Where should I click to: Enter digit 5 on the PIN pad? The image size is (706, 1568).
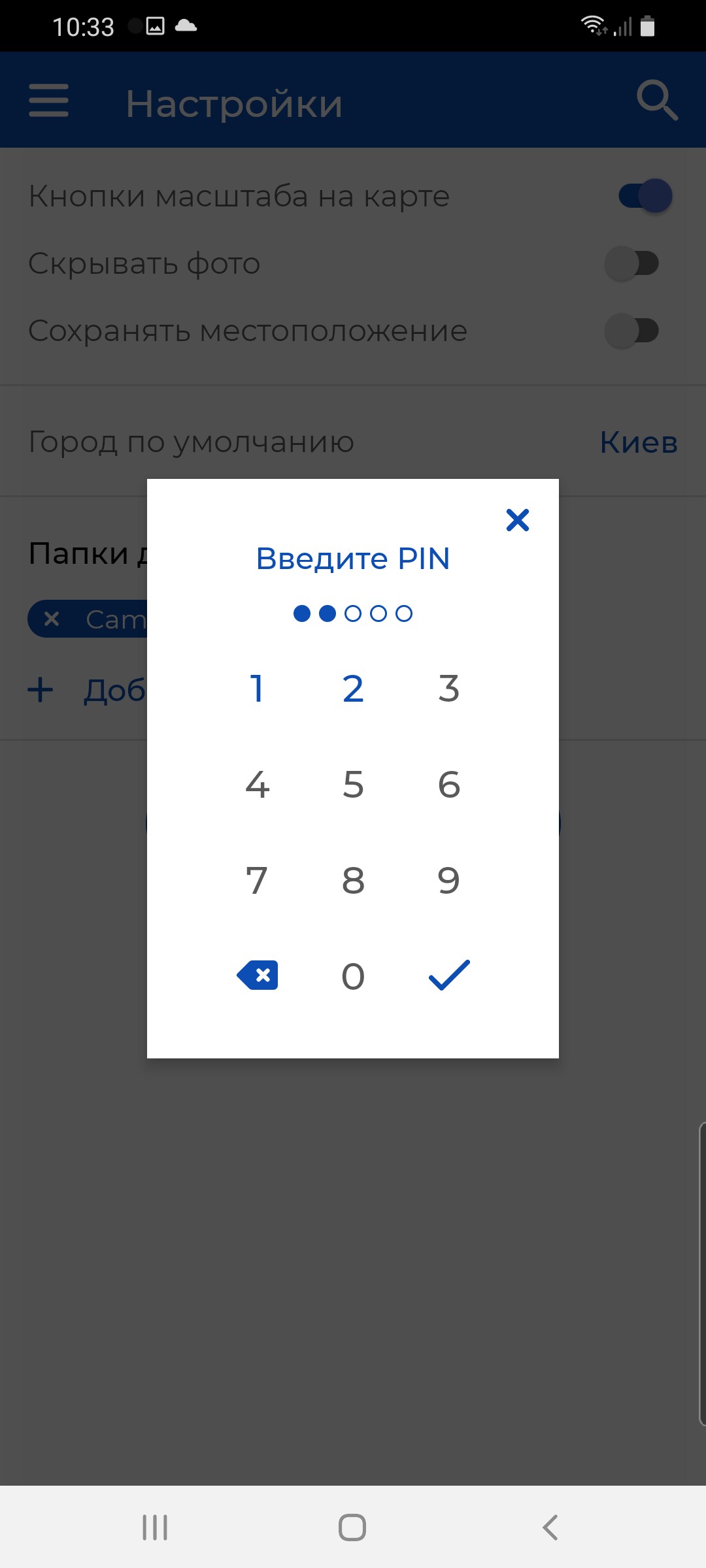(353, 784)
